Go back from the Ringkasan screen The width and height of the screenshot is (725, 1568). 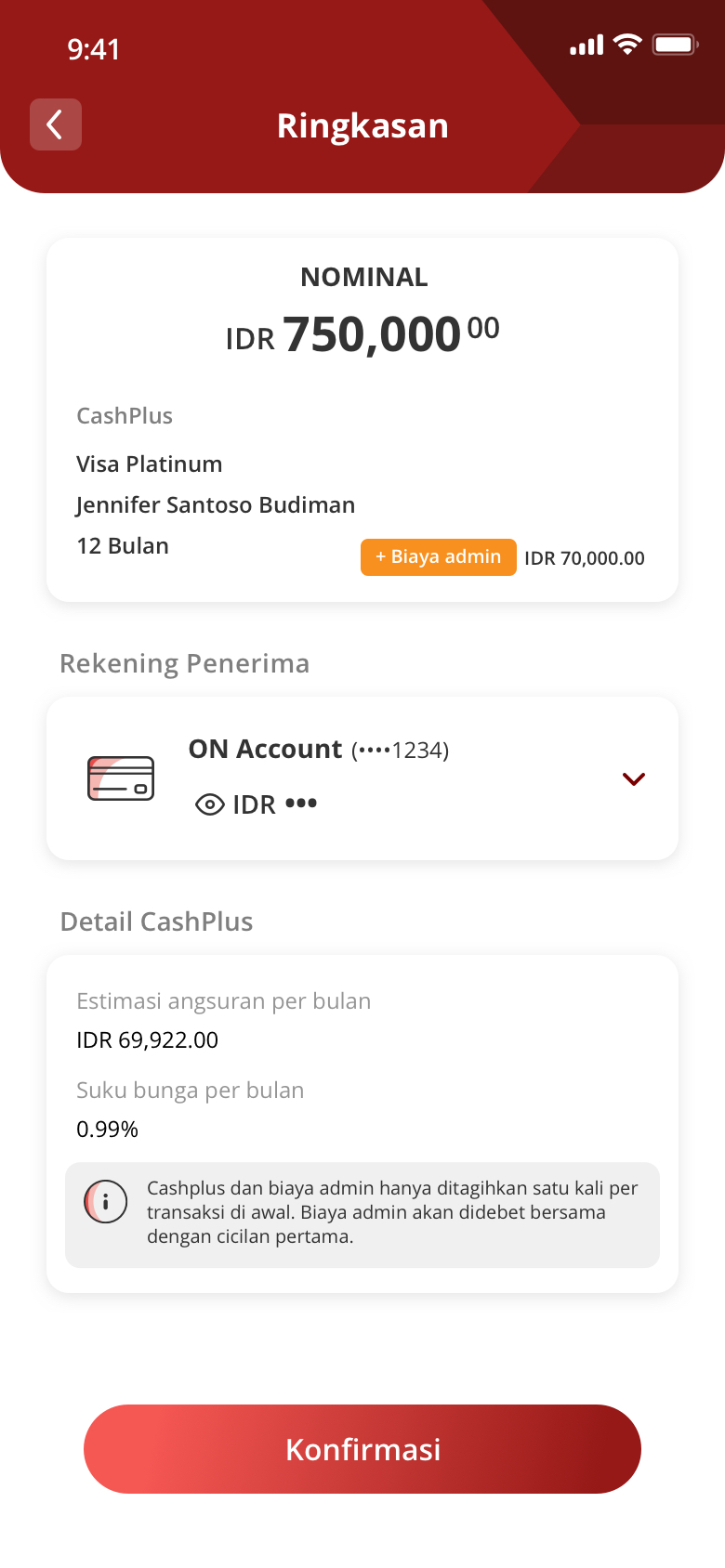(56, 124)
